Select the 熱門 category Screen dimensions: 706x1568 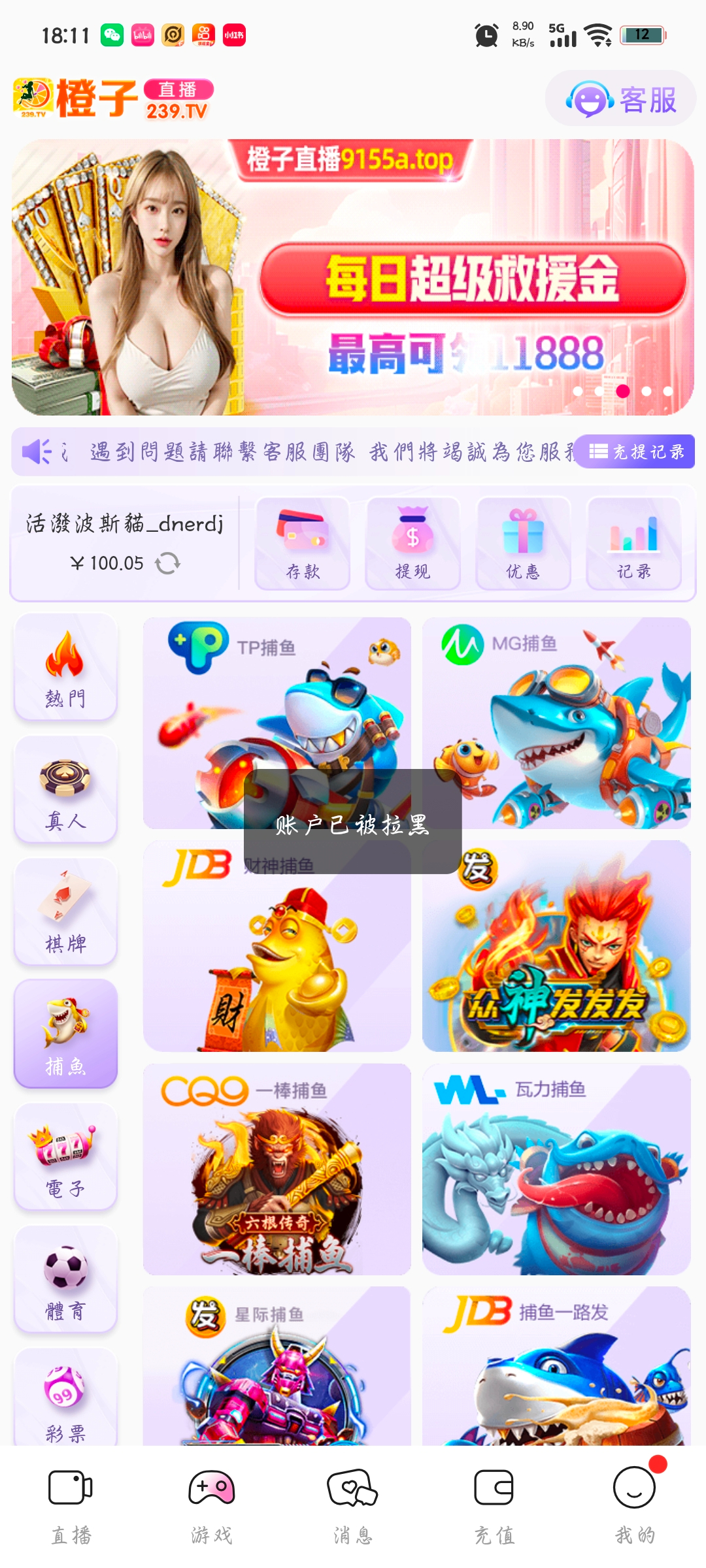[65, 668]
